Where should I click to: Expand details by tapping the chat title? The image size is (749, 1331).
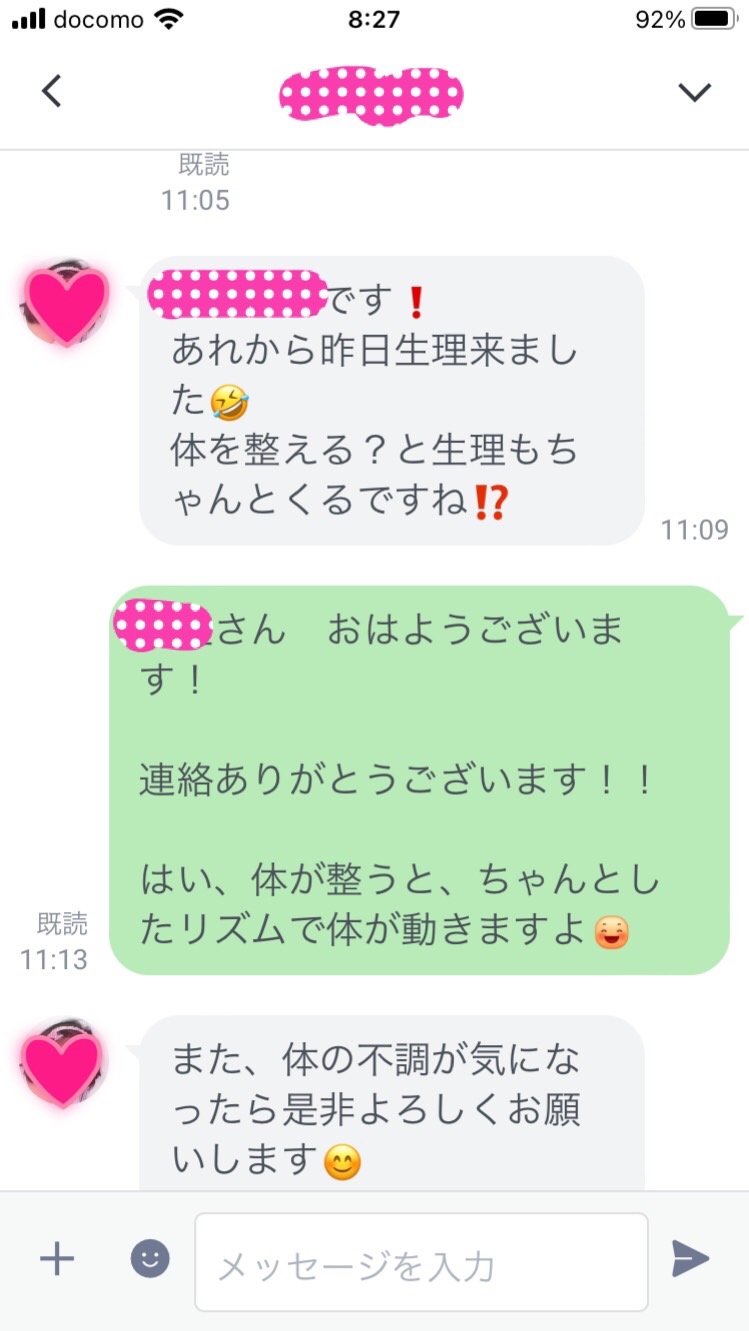pyautogui.click(x=371, y=93)
